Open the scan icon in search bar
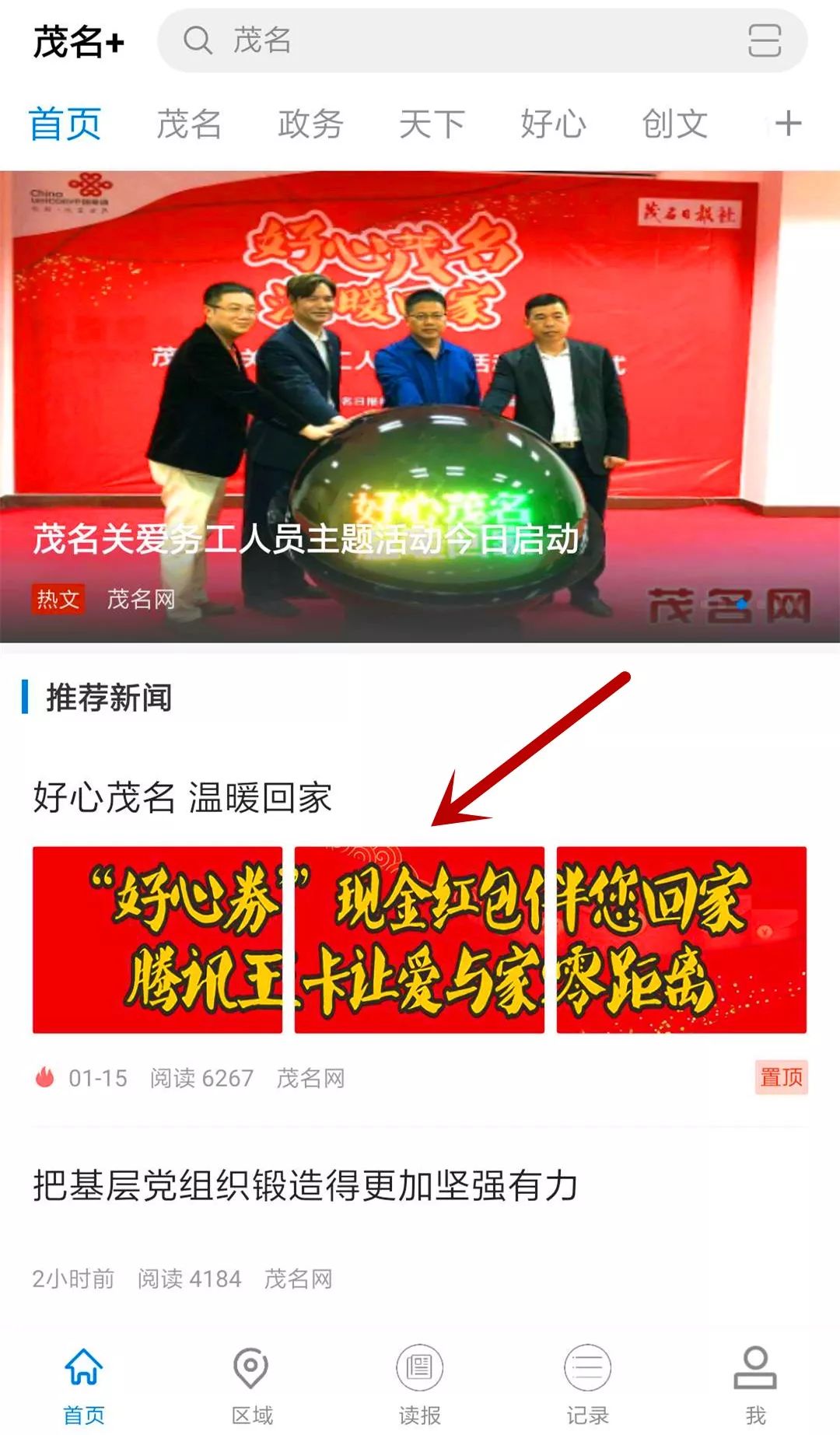Viewport: 840px width, 1435px height. [764, 40]
